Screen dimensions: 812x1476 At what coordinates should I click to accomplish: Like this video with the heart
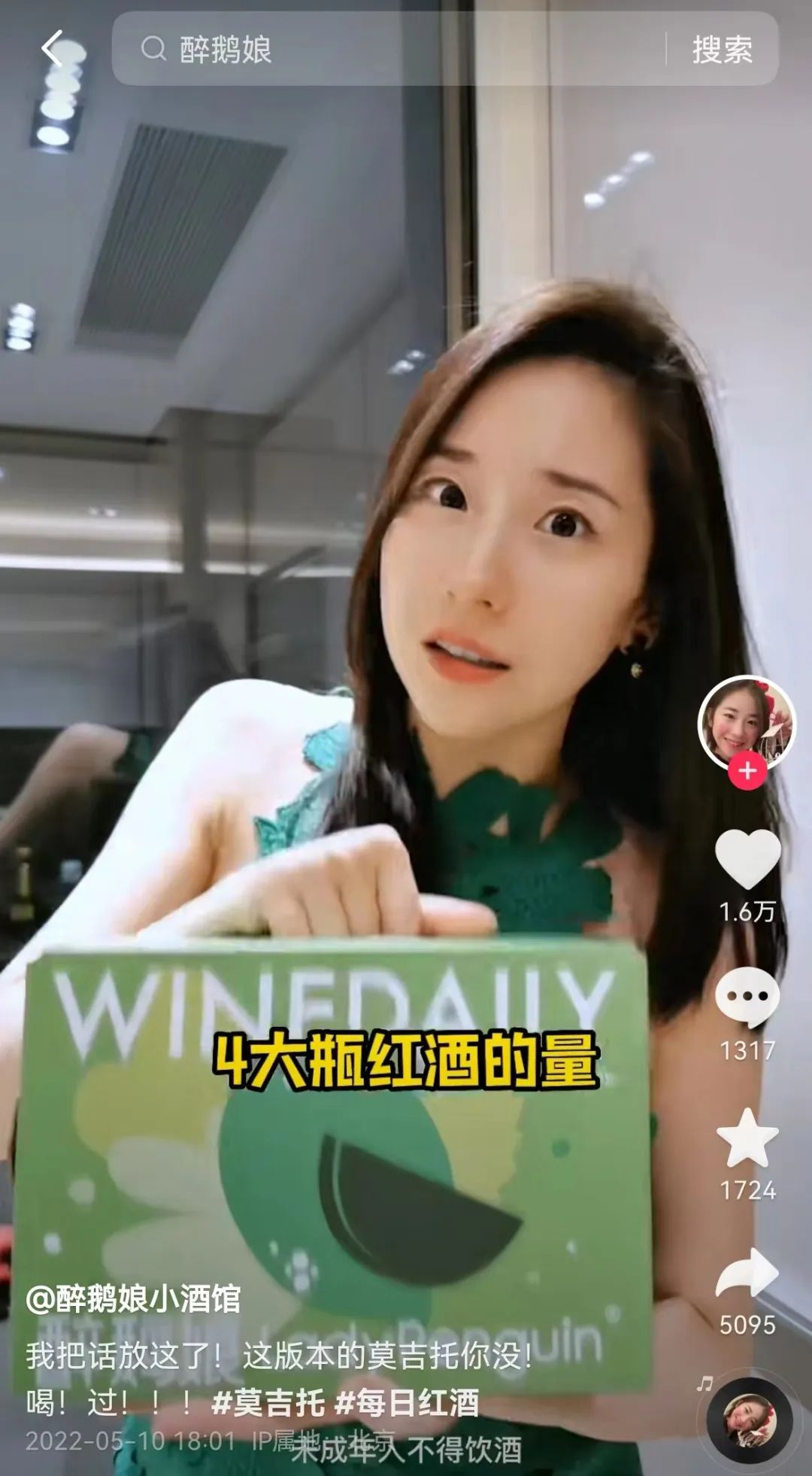click(747, 859)
